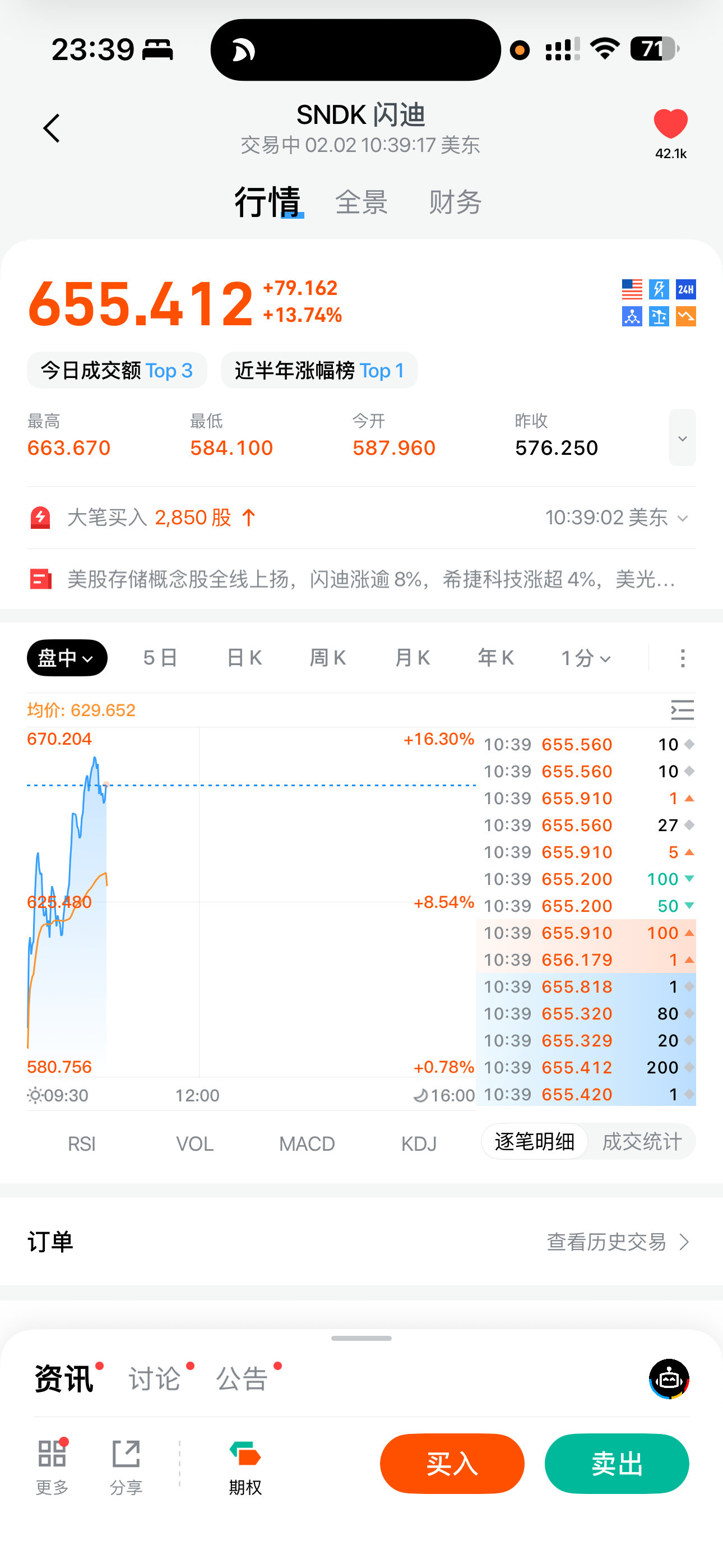Open the 近半年涨幅榜 Top 1 chip

[319, 371]
